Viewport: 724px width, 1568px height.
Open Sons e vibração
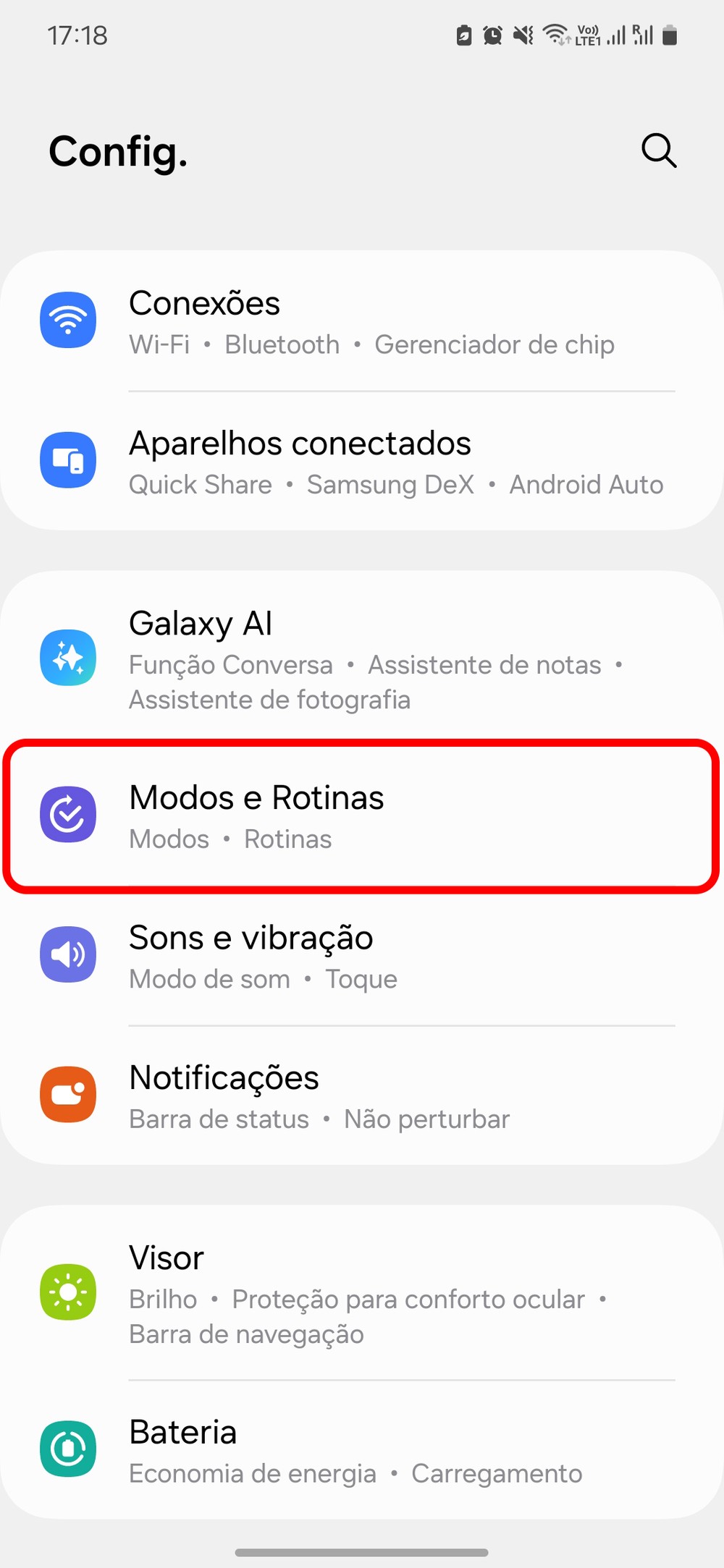[x=362, y=956]
